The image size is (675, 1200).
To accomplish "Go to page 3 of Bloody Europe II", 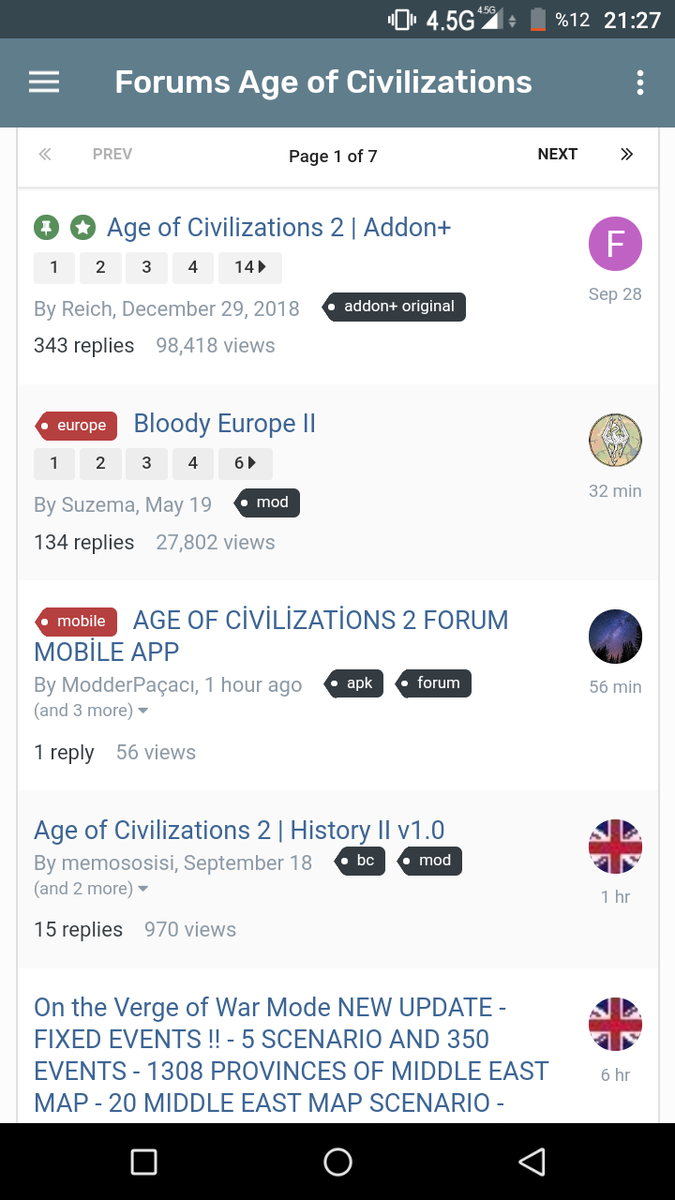I will pos(147,464).
